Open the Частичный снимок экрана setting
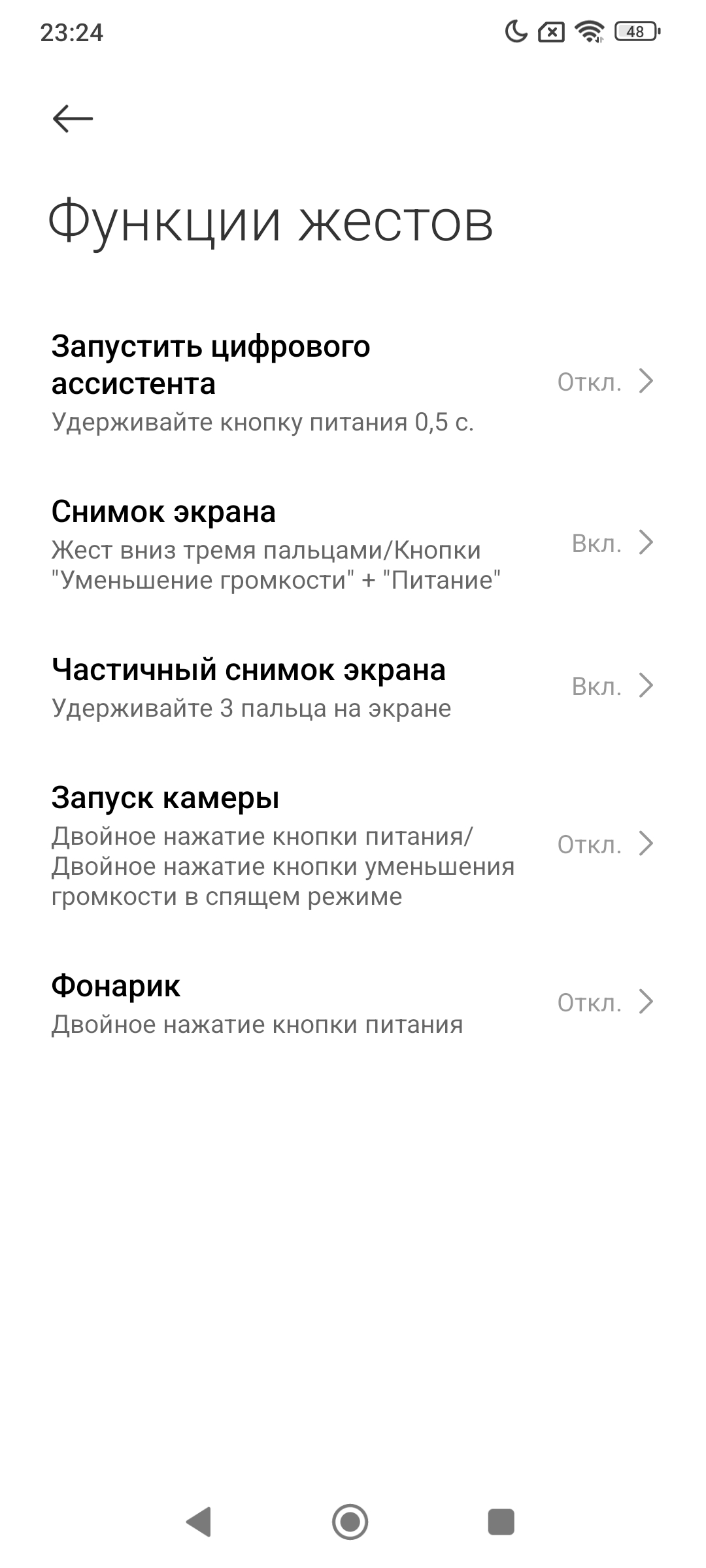Screen dimensions: 706x1568 pos(353,687)
